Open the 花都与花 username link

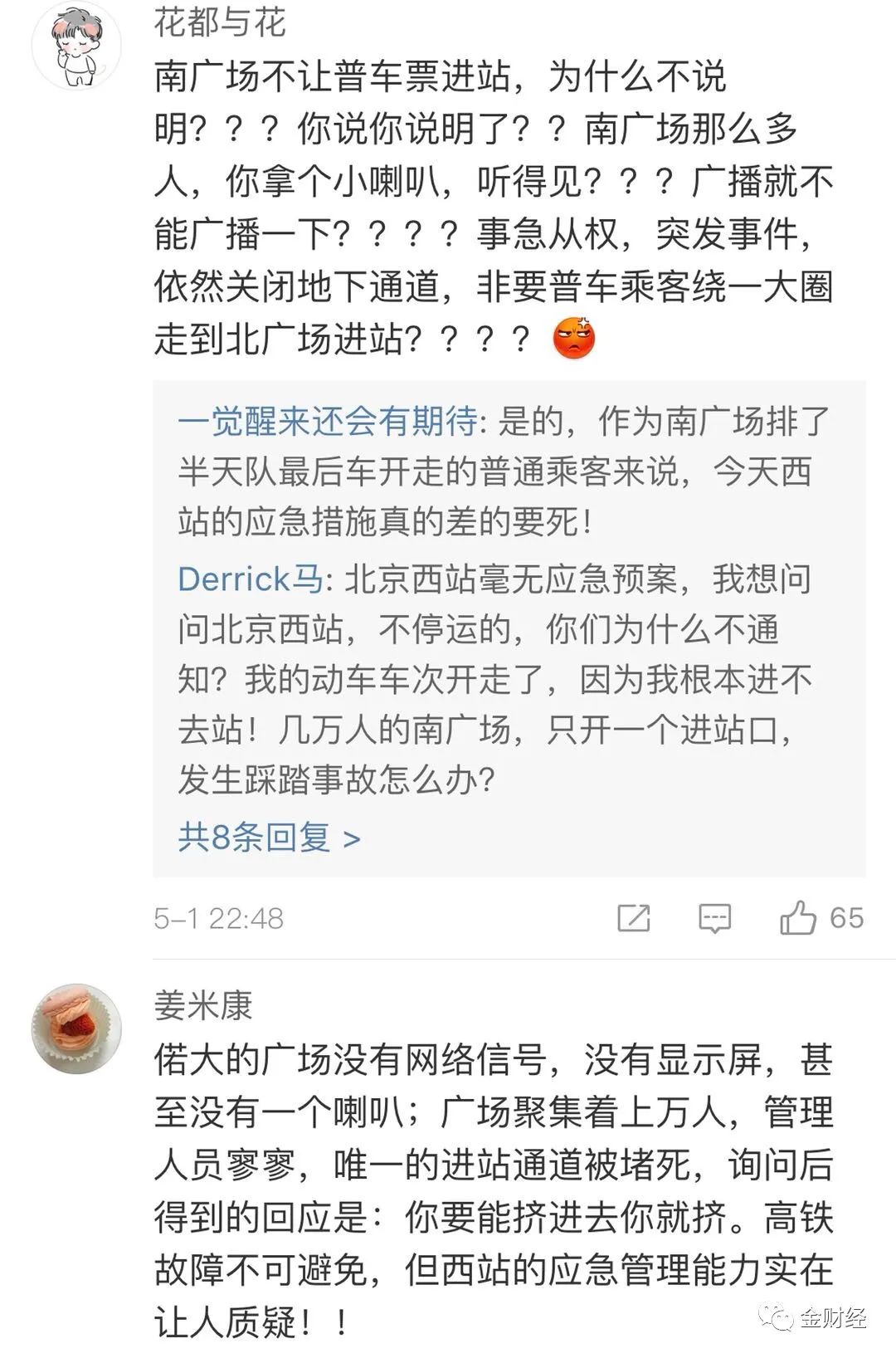pyautogui.click(x=220, y=23)
